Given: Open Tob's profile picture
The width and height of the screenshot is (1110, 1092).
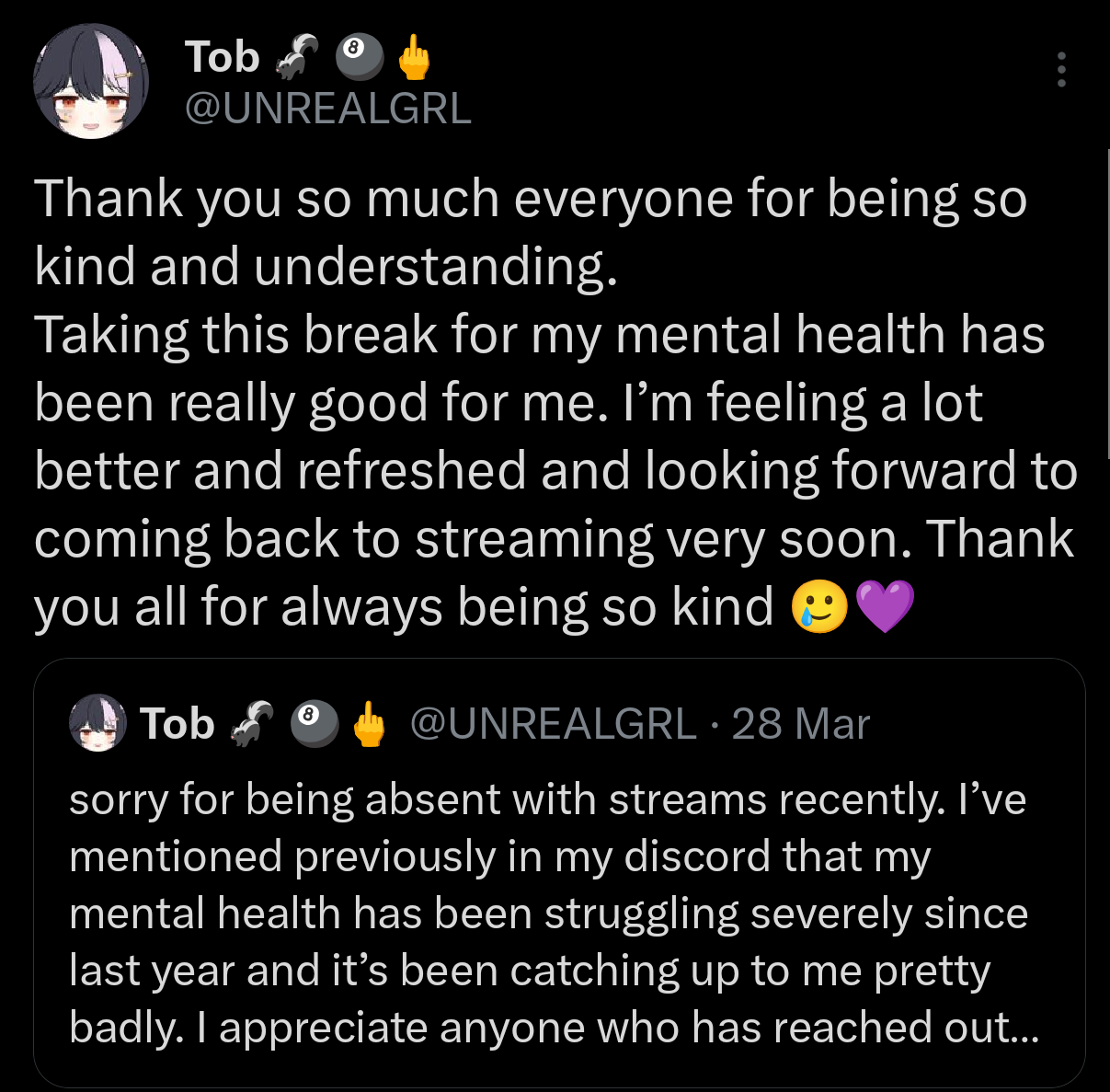Looking at the screenshot, I should (91, 81).
